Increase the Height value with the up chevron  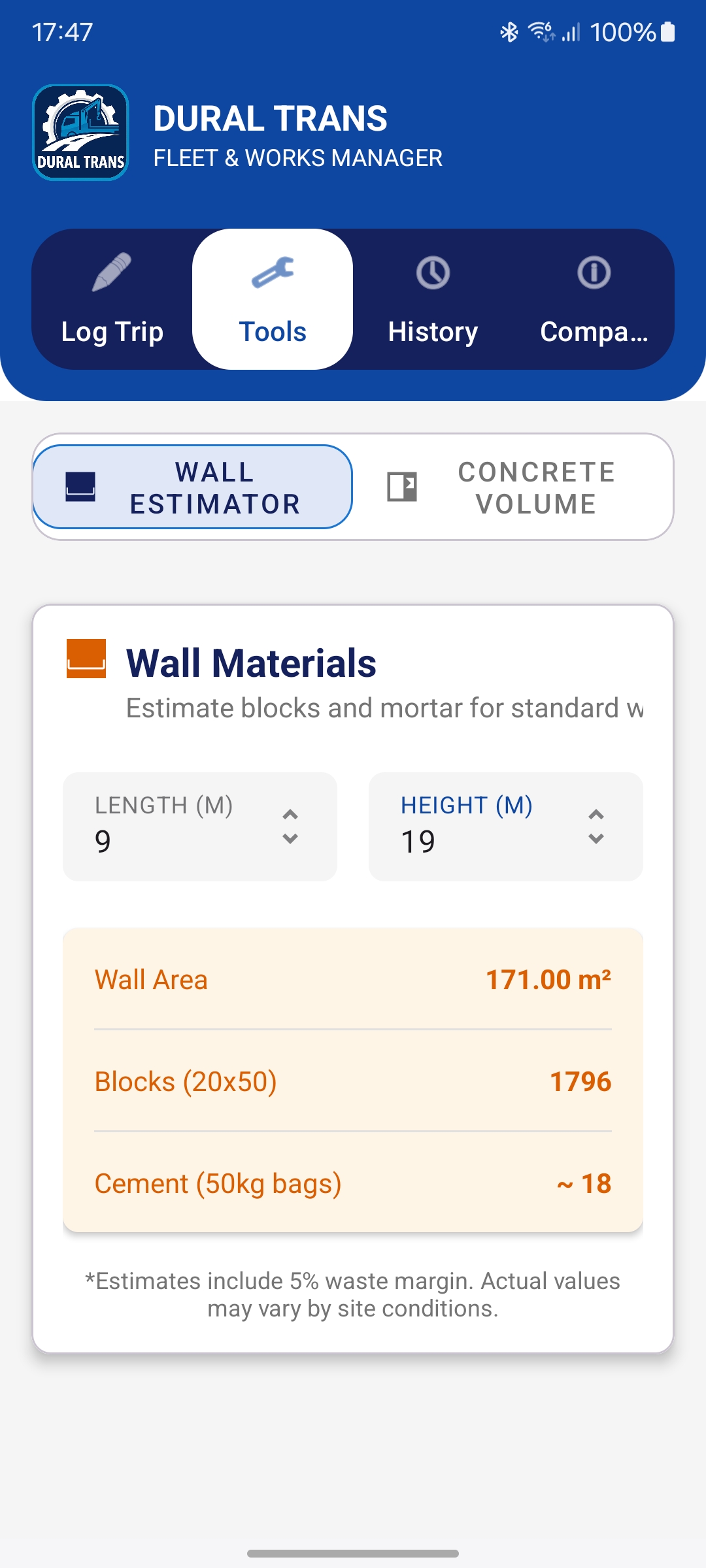coord(595,813)
